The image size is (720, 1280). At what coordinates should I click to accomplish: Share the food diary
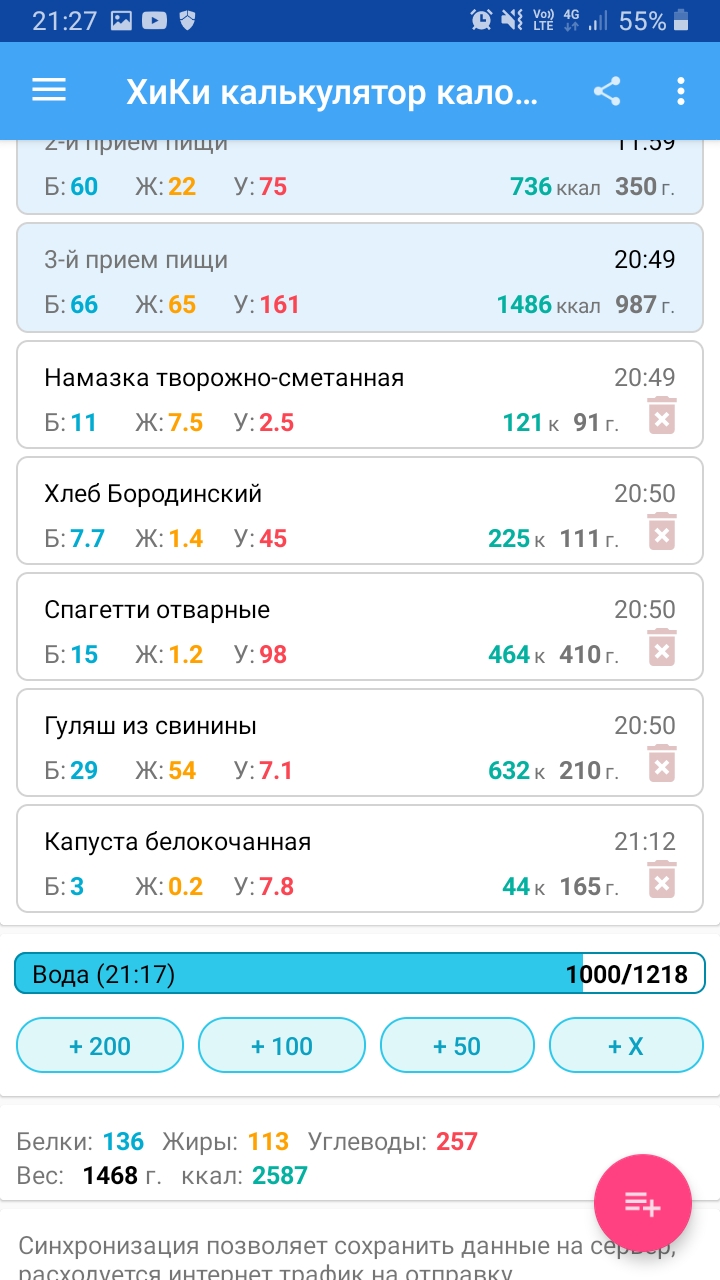[x=607, y=92]
